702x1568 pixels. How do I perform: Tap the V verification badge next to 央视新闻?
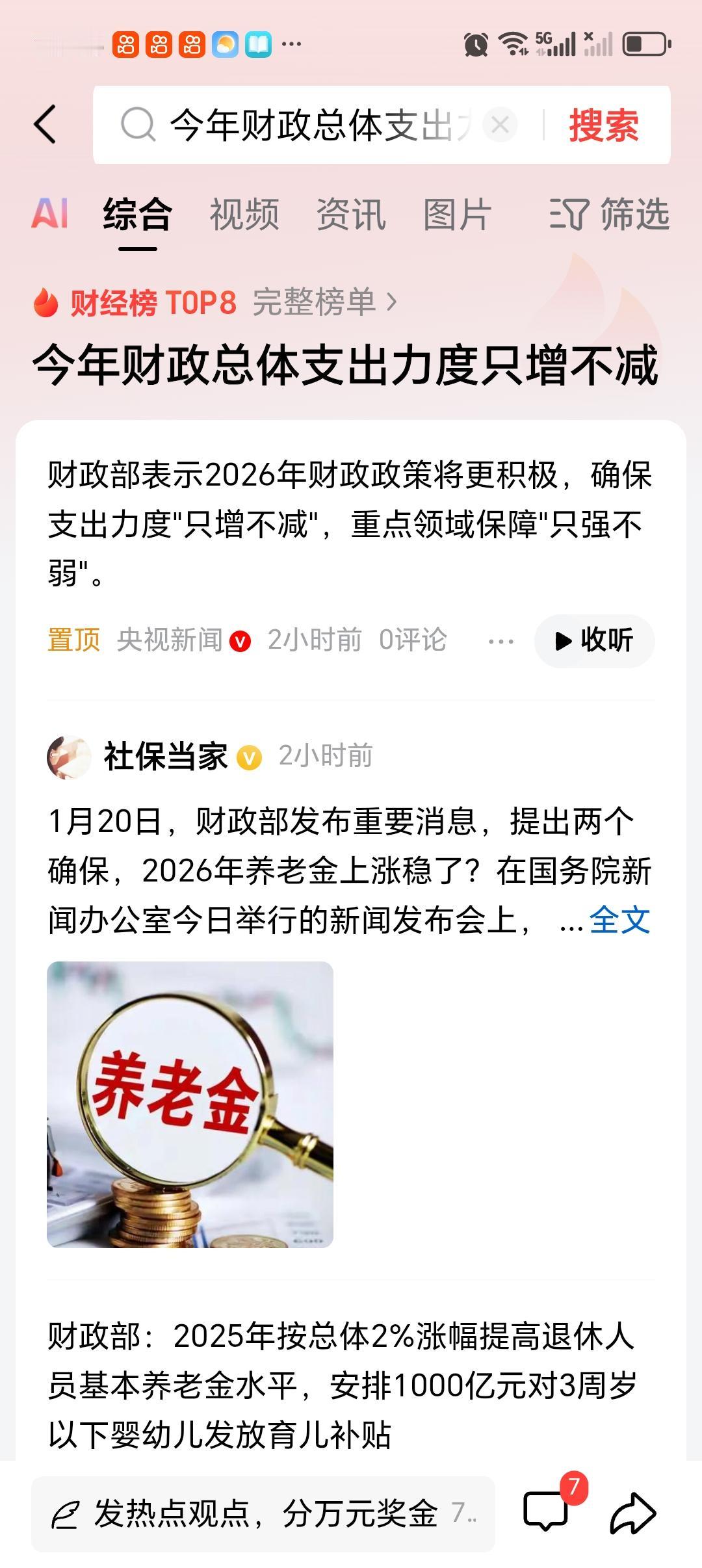point(241,640)
